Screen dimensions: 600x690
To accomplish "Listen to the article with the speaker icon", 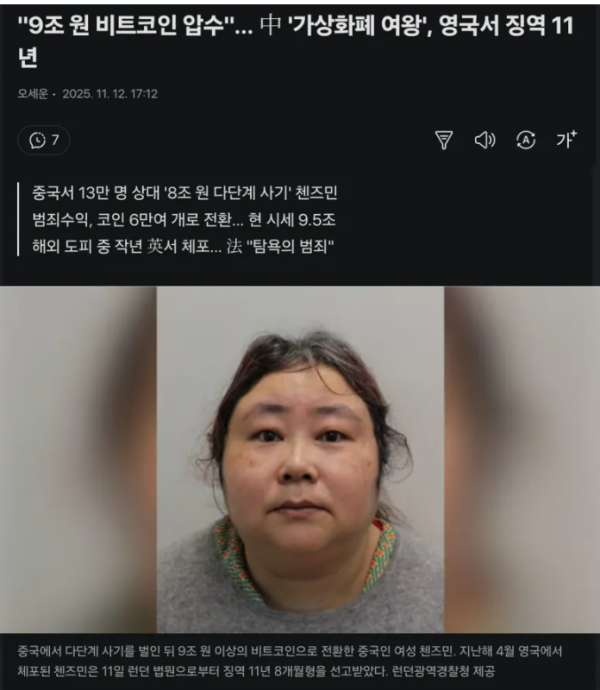I will point(485,140).
